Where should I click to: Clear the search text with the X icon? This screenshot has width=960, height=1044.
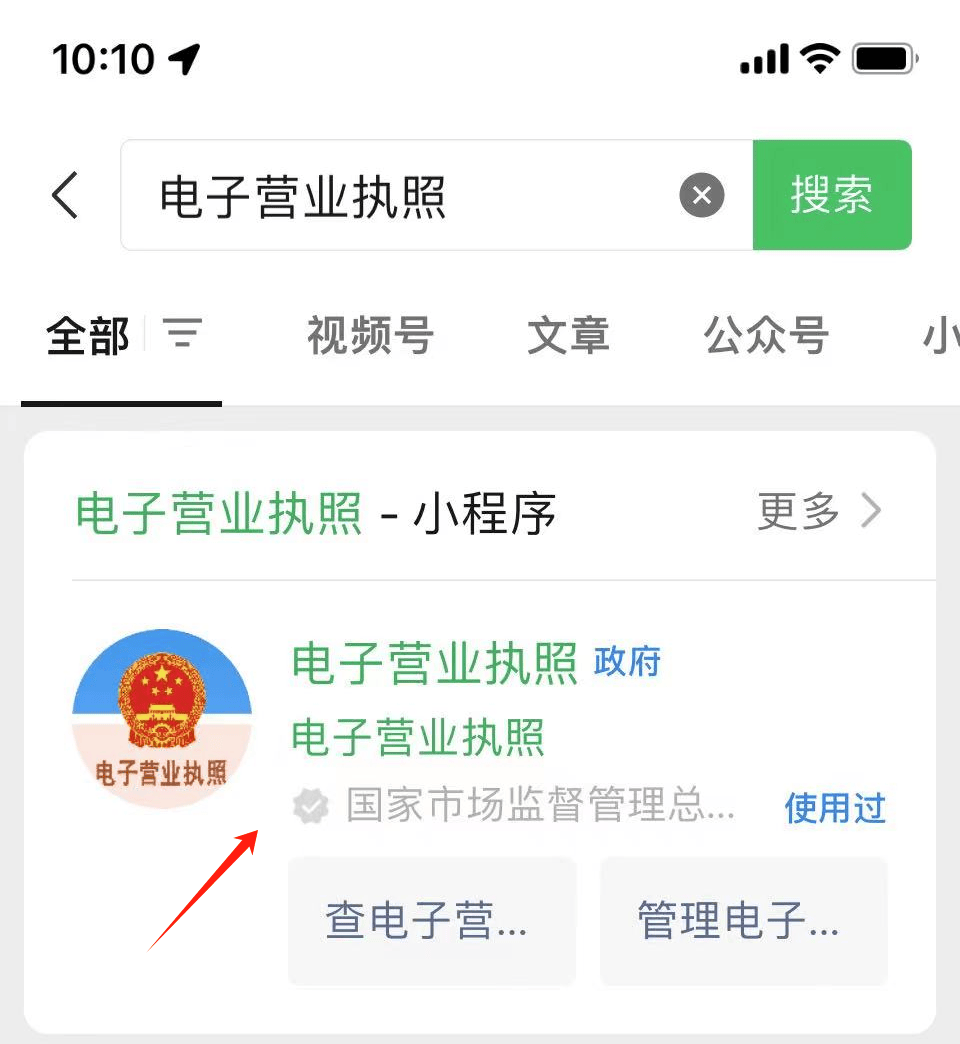(702, 195)
